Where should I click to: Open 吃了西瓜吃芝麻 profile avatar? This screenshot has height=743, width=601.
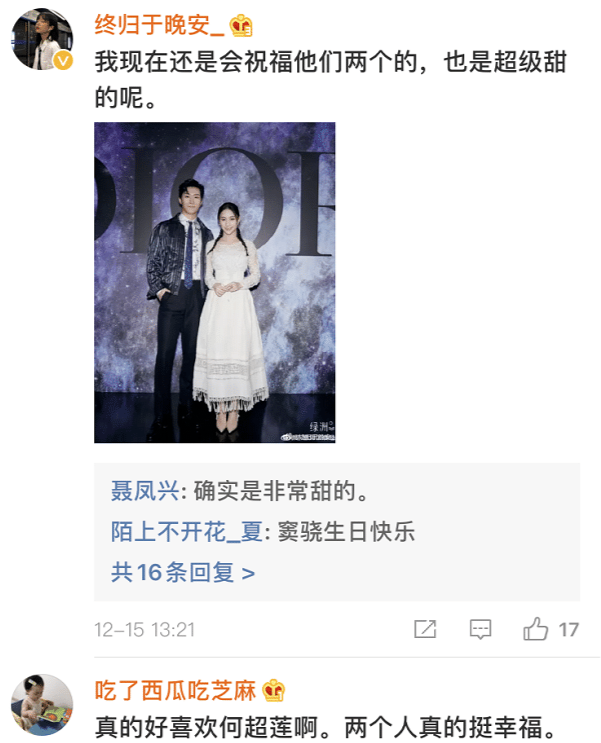click(x=42, y=705)
